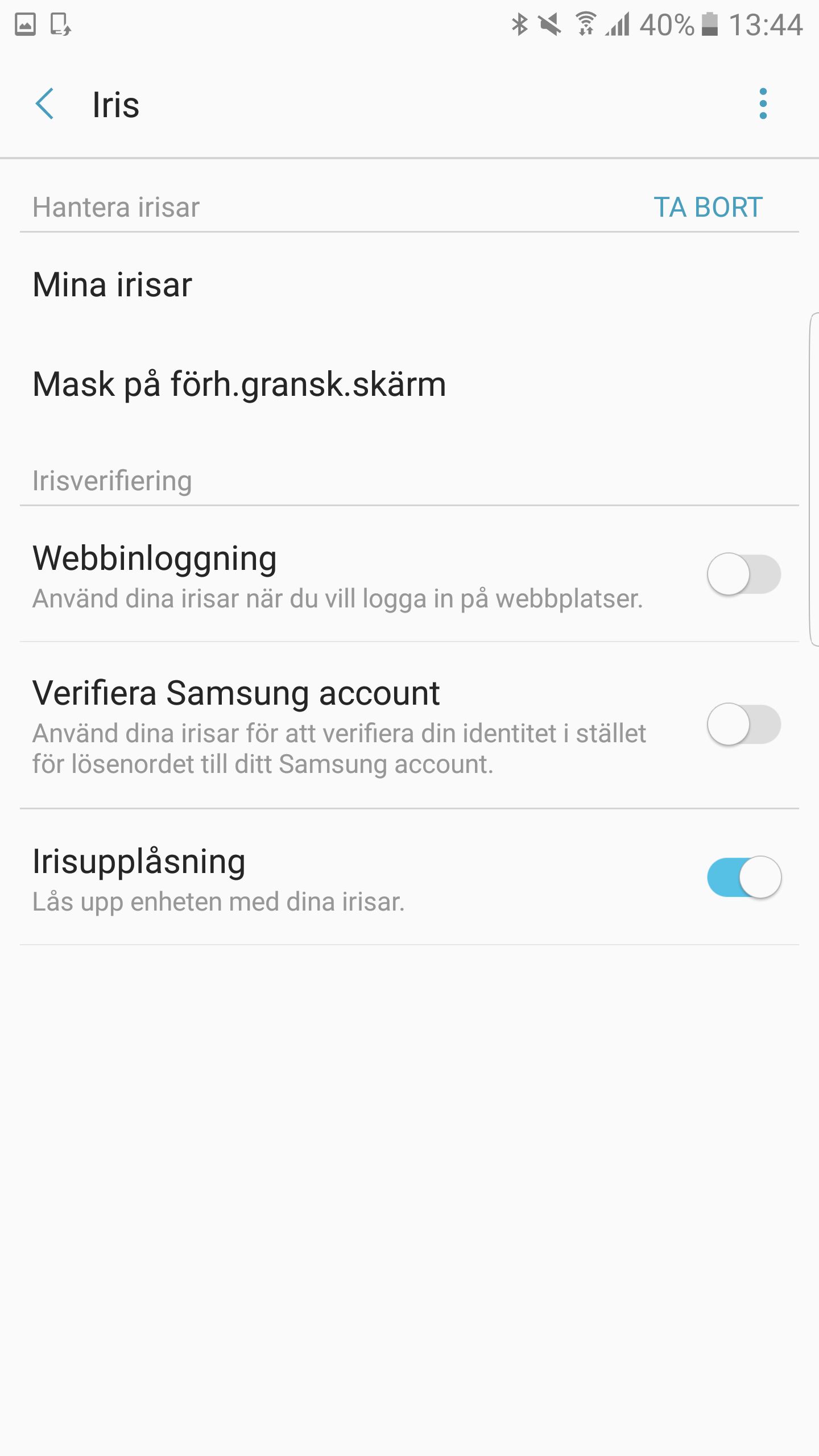The height and width of the screenshot is (1456, 819).
Task: Go back from the Iris screen
Action: pyautogui.click(x=45, y=104)
